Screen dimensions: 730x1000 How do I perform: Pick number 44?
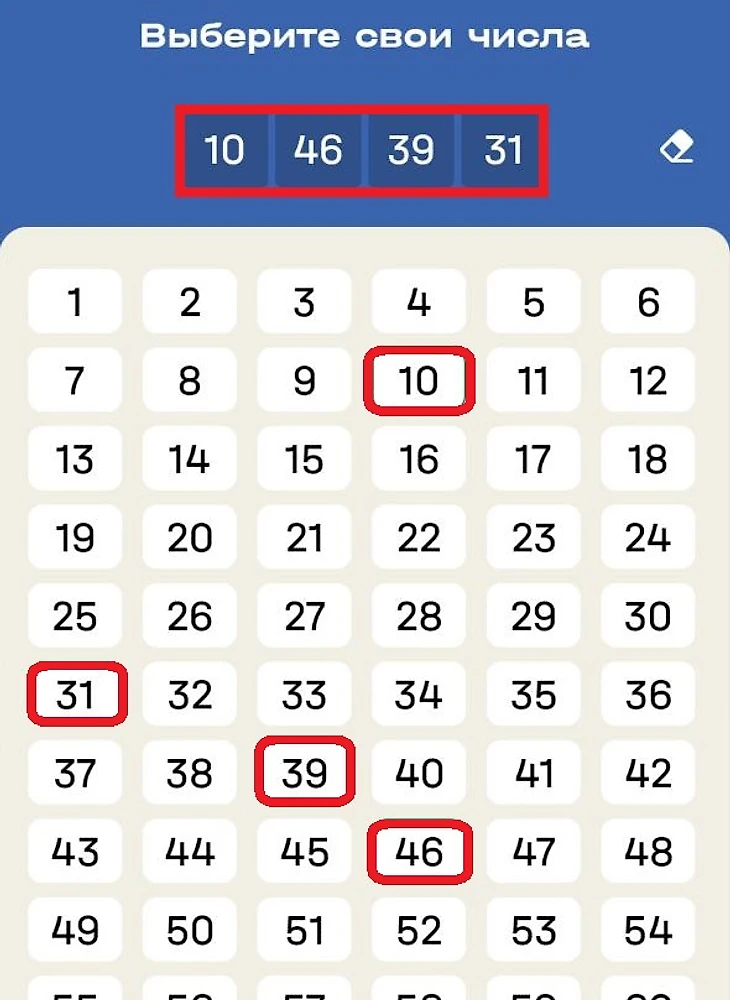coord(190,852)
